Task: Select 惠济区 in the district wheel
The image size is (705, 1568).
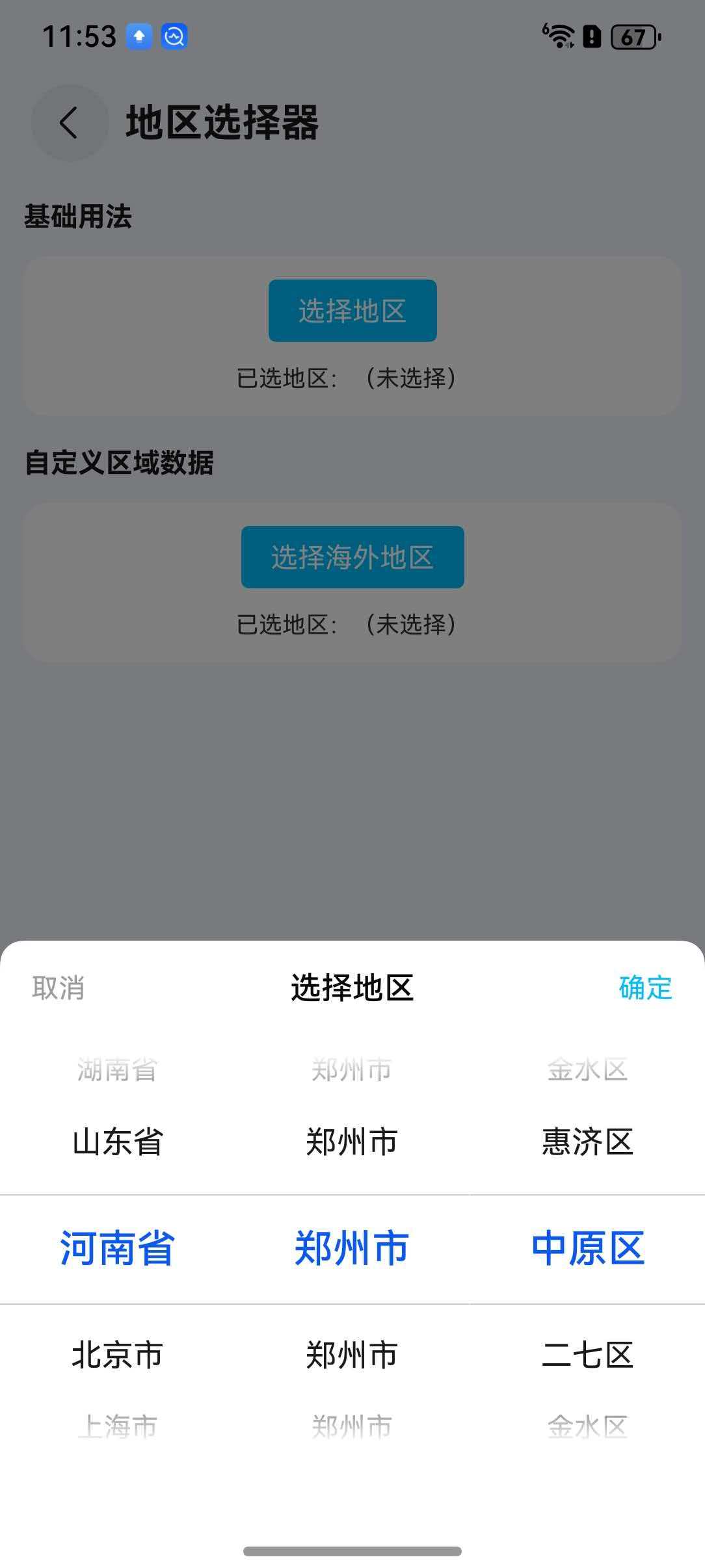Action: tap(587, 1143)
